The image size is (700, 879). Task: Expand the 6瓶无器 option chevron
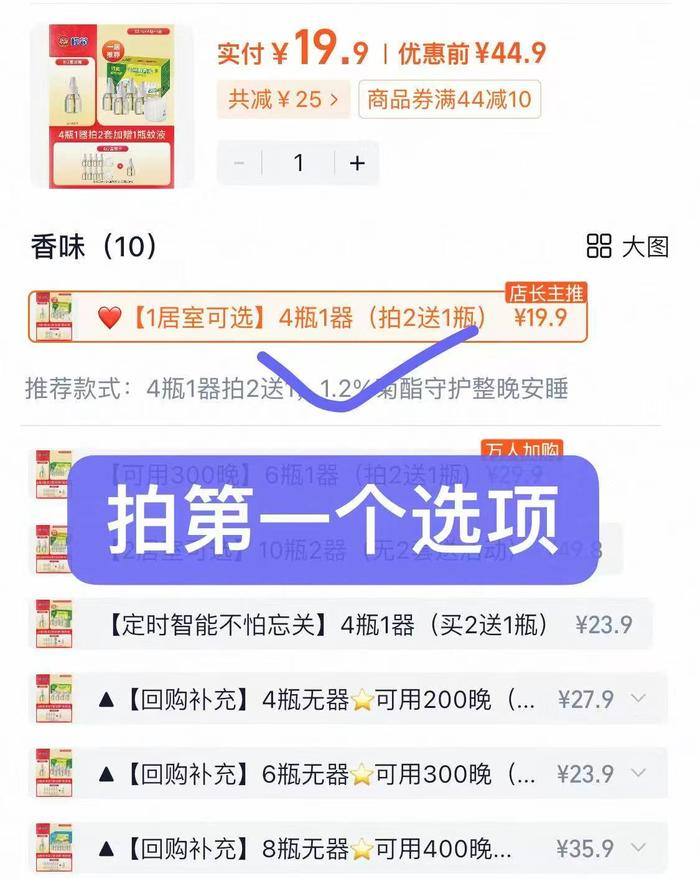[x=639, y=774]
